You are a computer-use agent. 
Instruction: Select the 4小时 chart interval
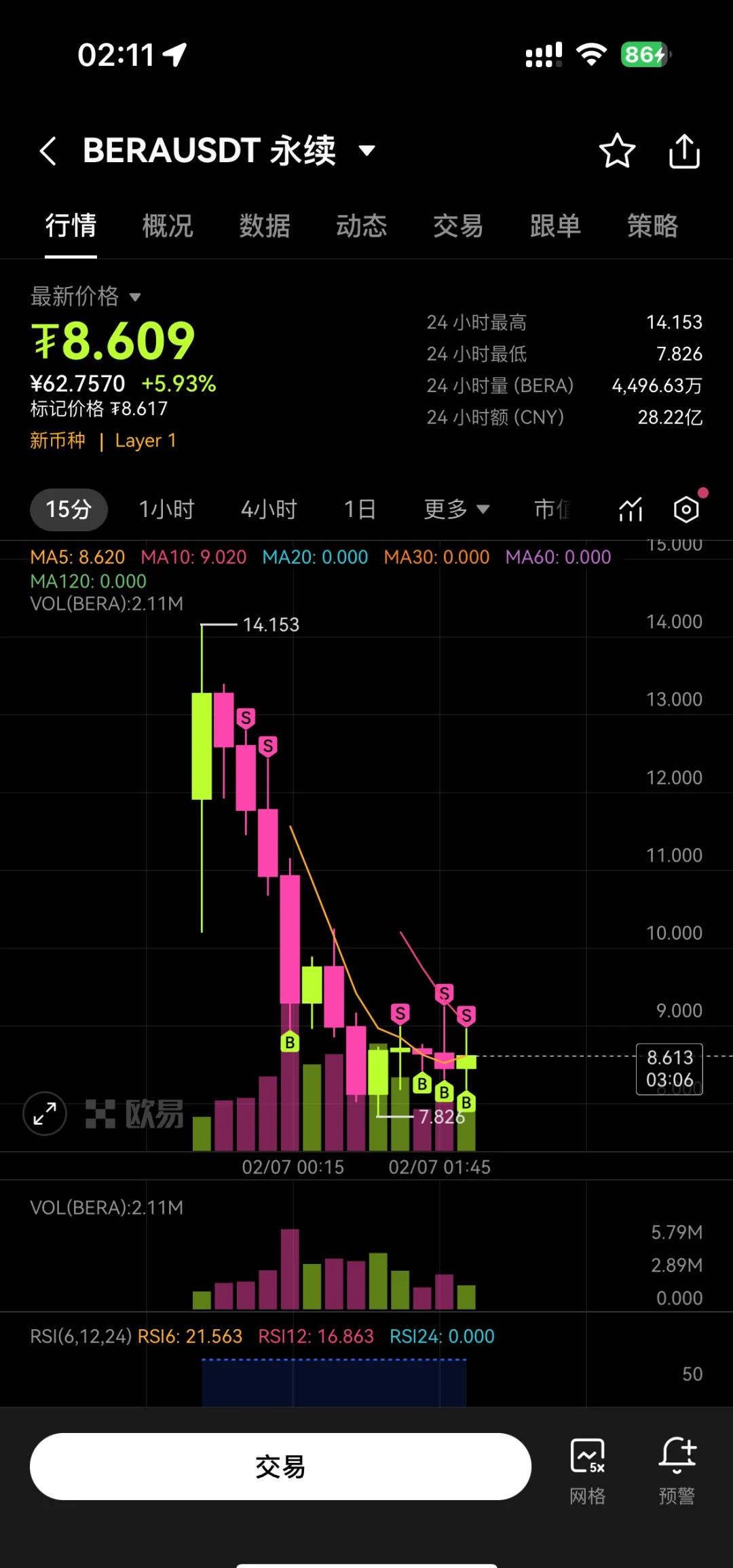point(269,509)
